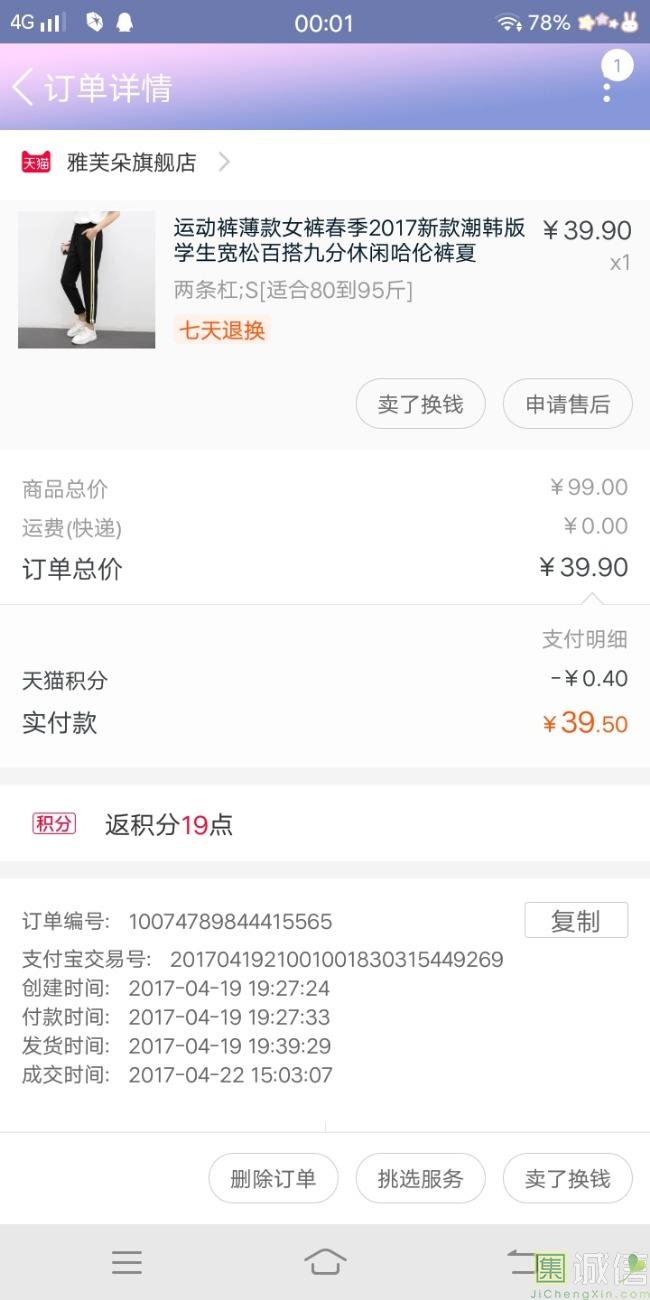
Task: Open the system menu button
Action: (127, 1262)
